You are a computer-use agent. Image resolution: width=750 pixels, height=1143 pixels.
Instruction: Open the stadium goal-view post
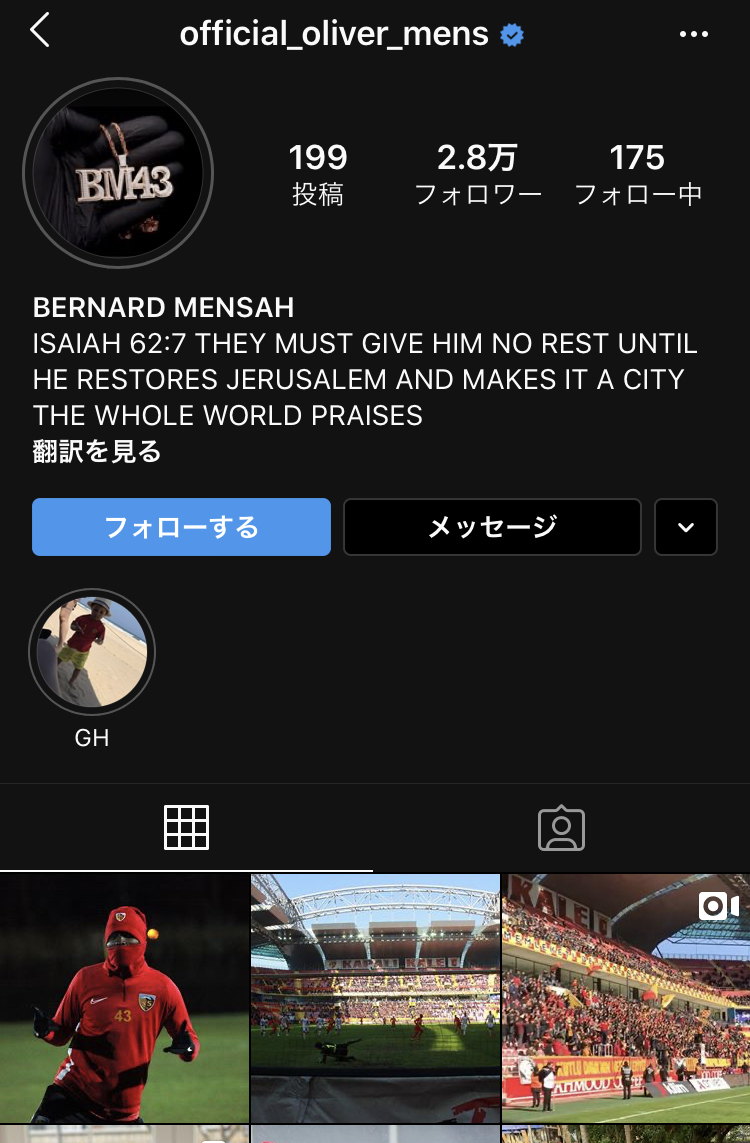[x=375, y=998]
